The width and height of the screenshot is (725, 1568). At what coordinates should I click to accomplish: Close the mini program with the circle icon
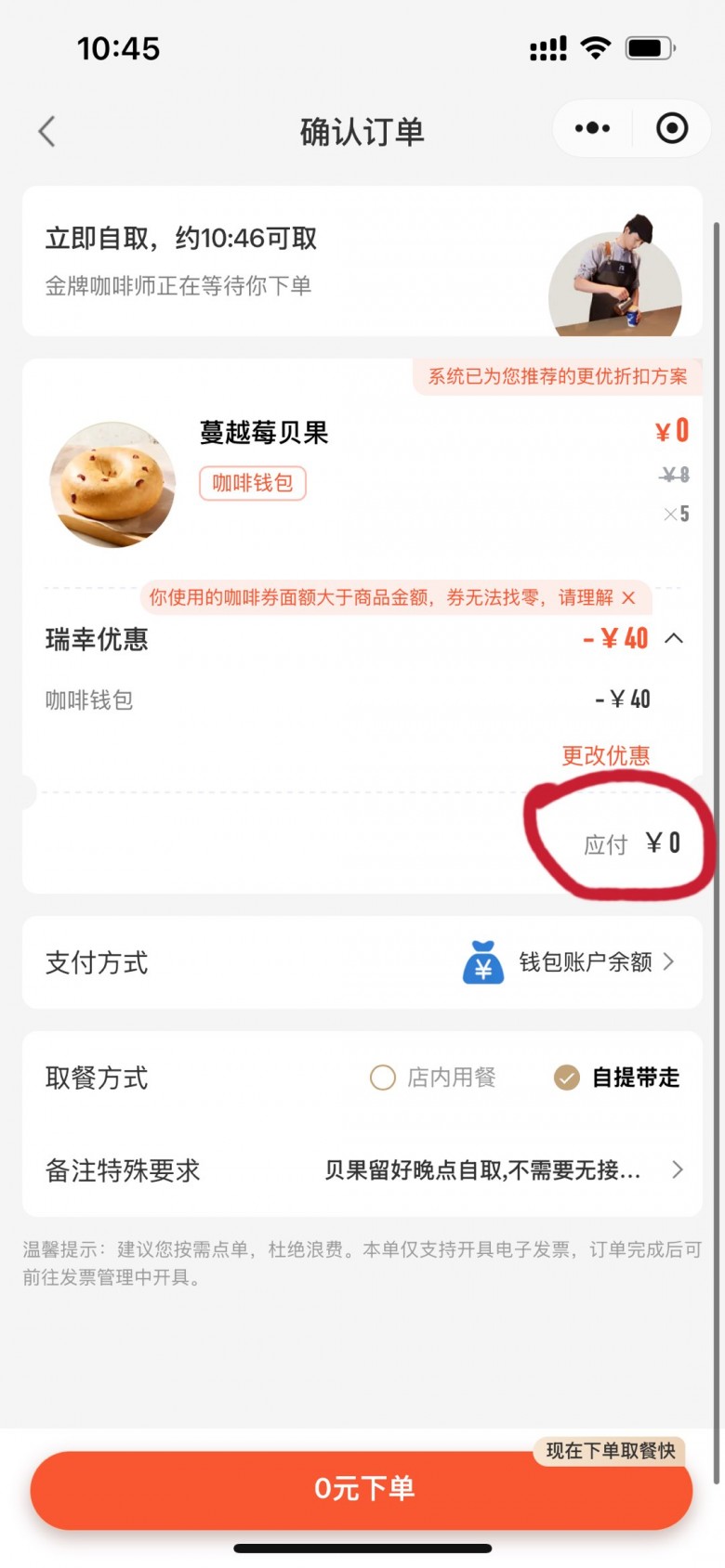(x=671, y=128)
